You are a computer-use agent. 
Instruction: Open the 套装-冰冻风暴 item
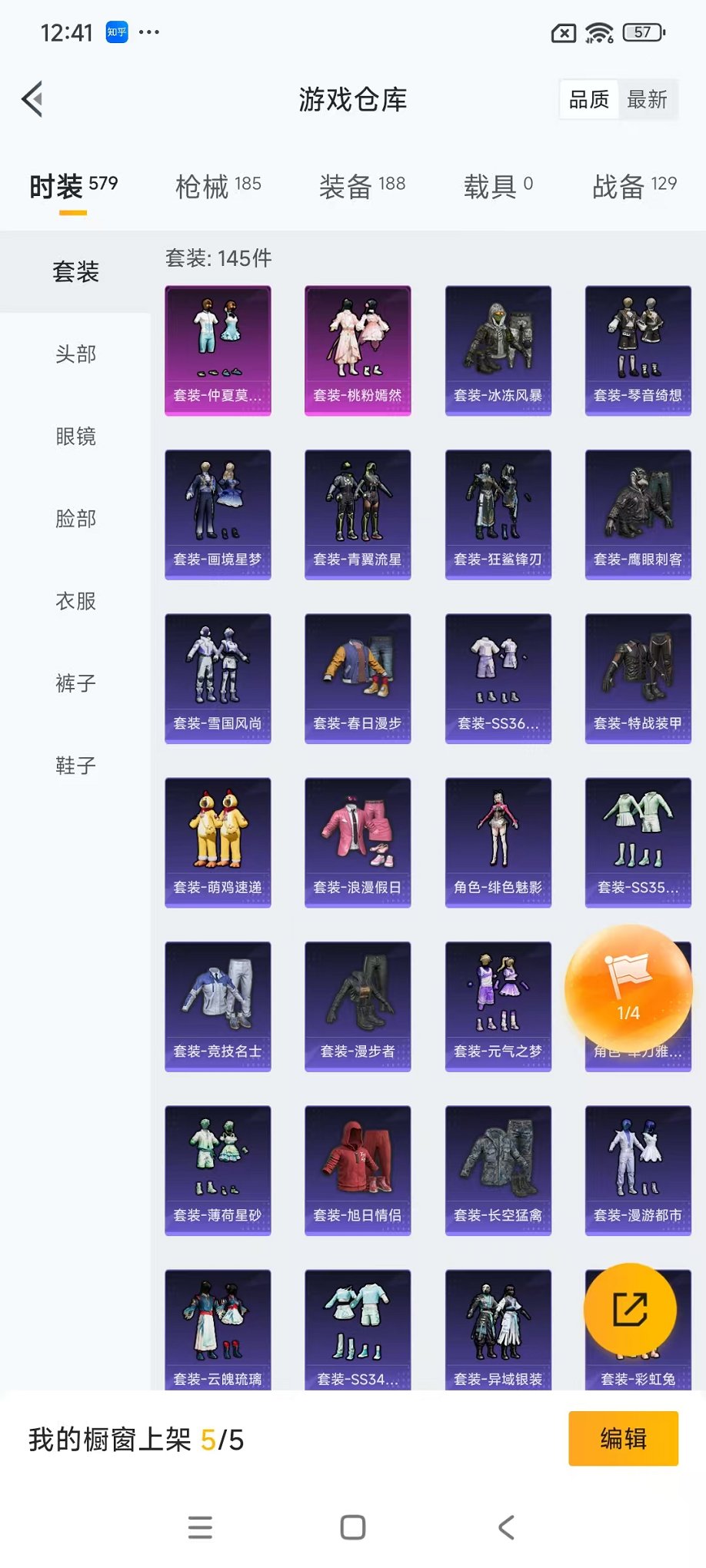(x=498, y=350)
